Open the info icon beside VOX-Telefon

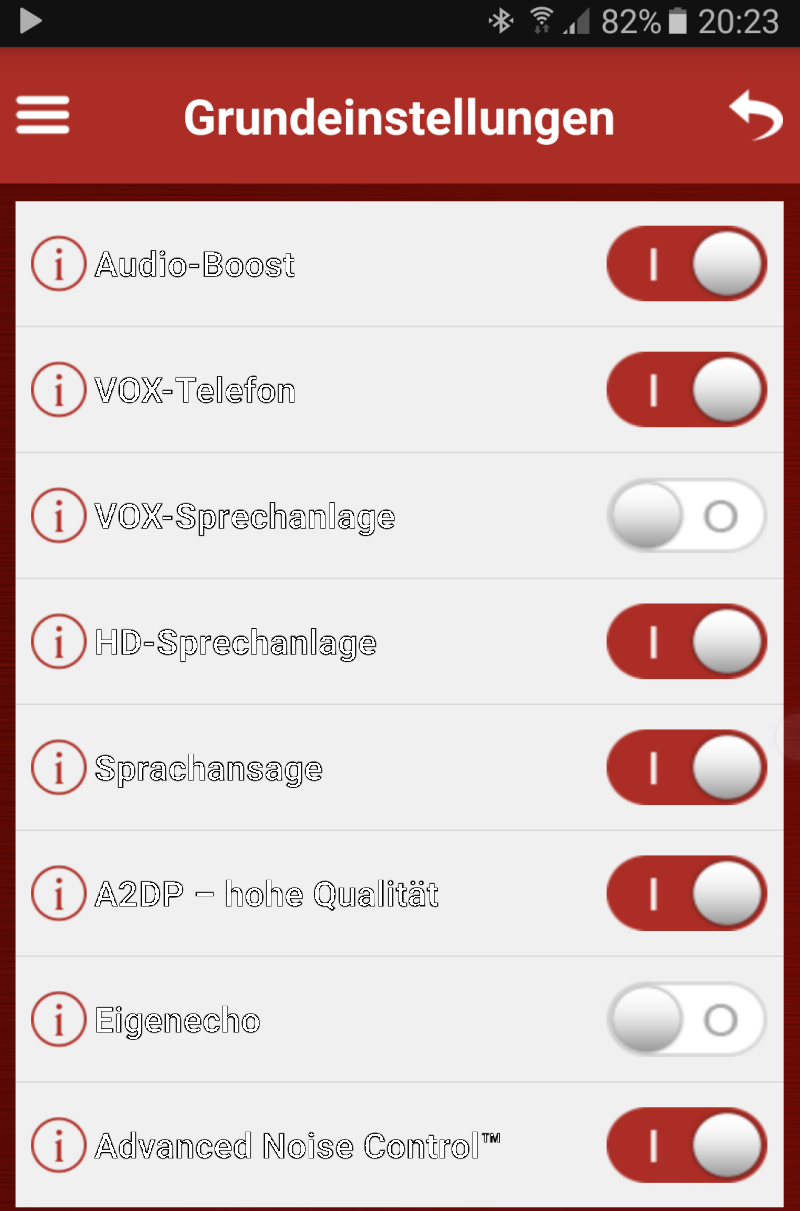59,390
